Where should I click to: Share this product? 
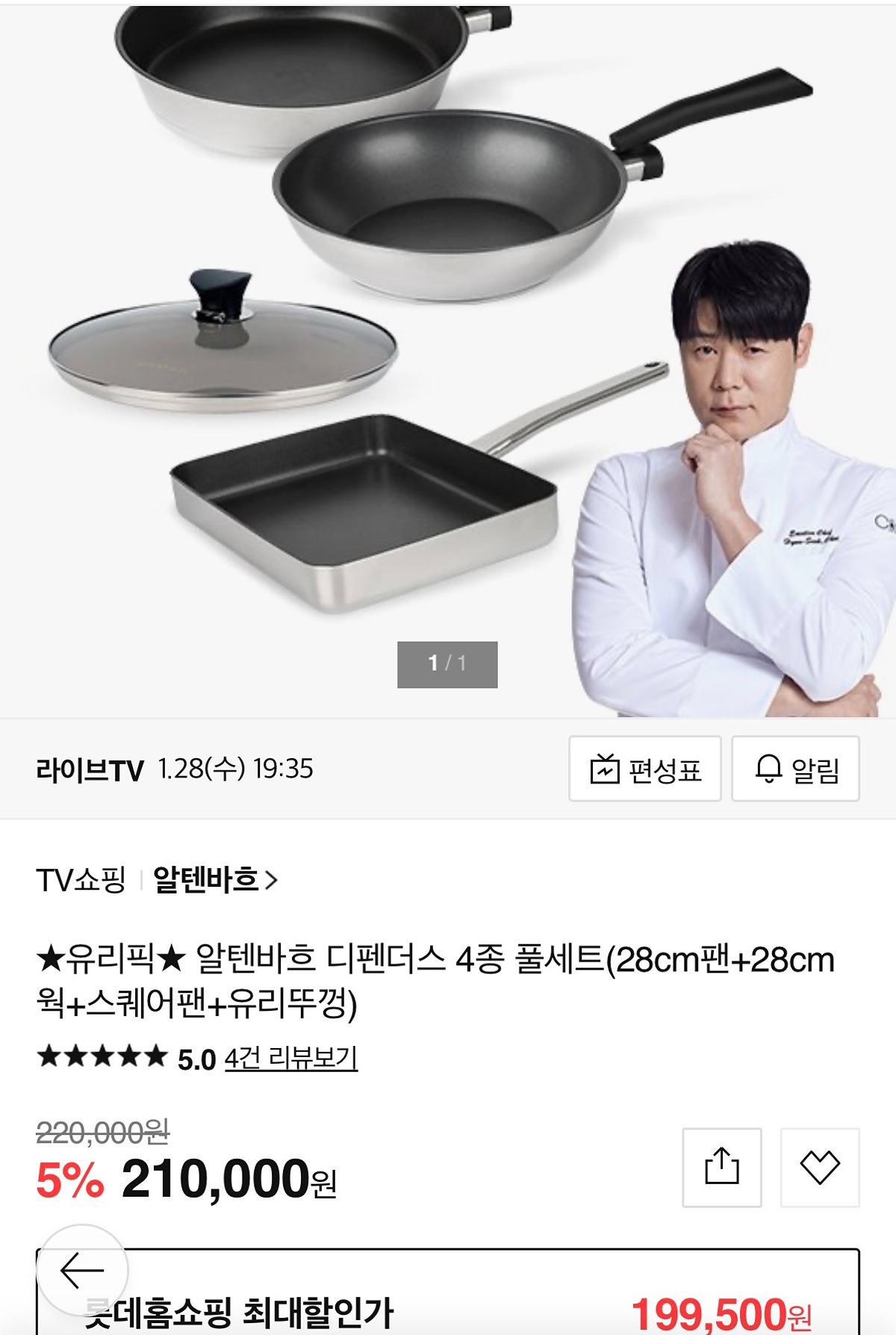point(721,1167)
